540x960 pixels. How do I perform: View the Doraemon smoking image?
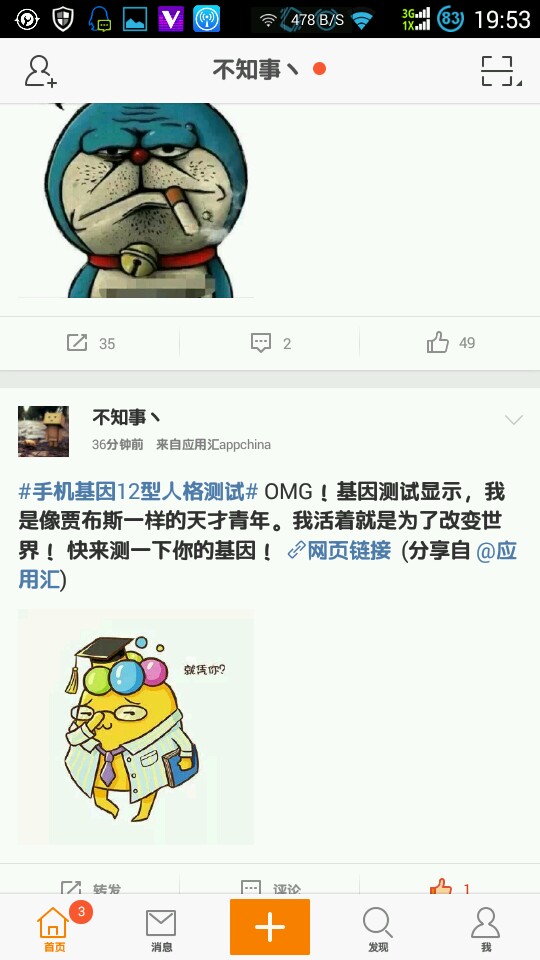click(135, 200)
